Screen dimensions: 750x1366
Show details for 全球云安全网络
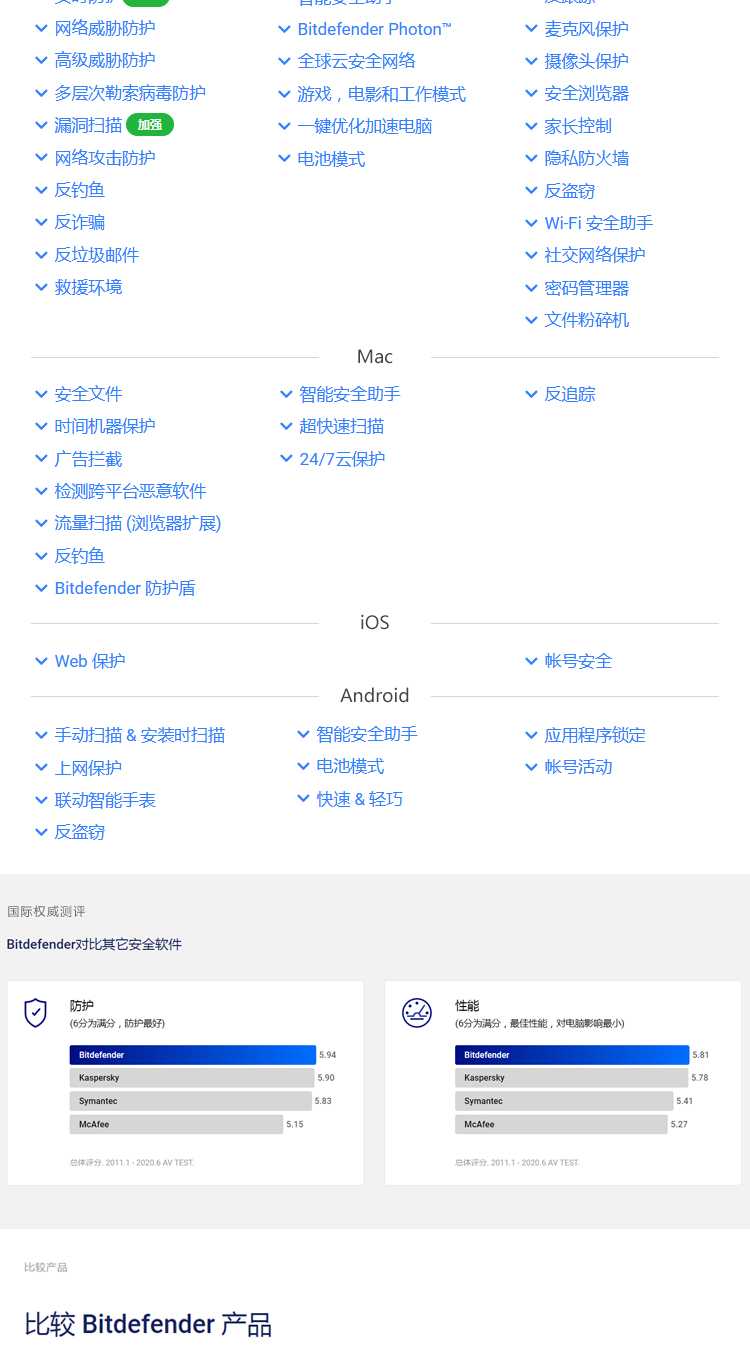[x=356, y=61]
